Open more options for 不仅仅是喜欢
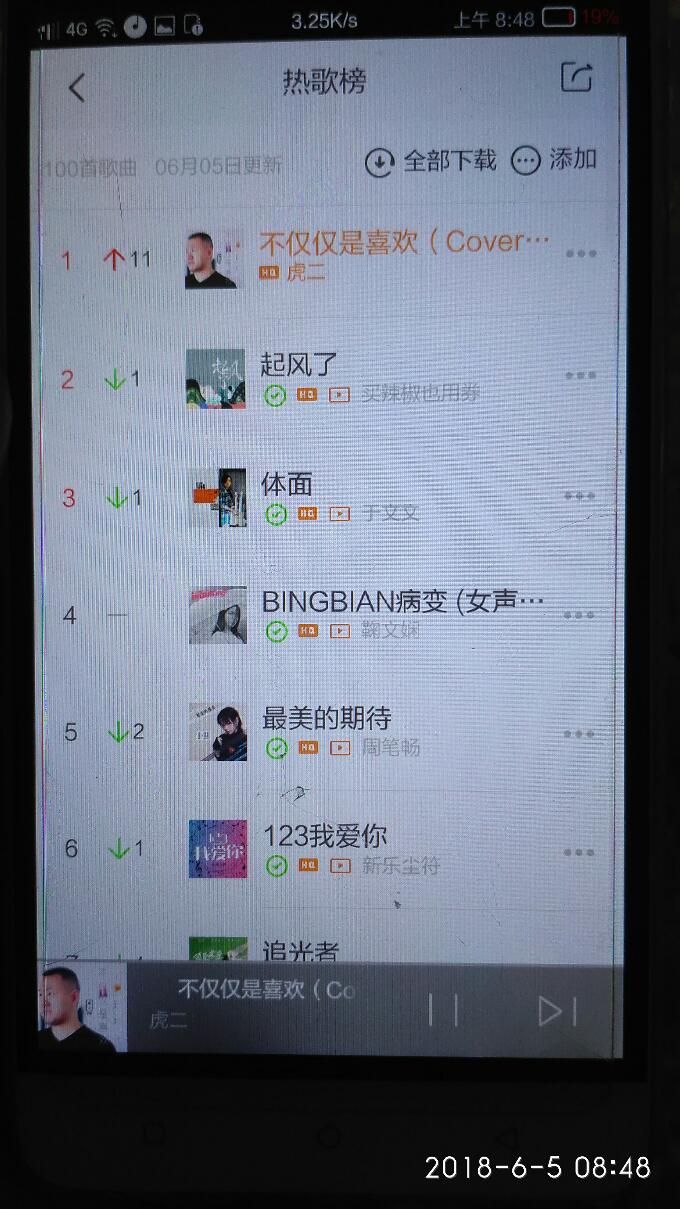Screen dimensions: 680x1209 tap(580, 254)
